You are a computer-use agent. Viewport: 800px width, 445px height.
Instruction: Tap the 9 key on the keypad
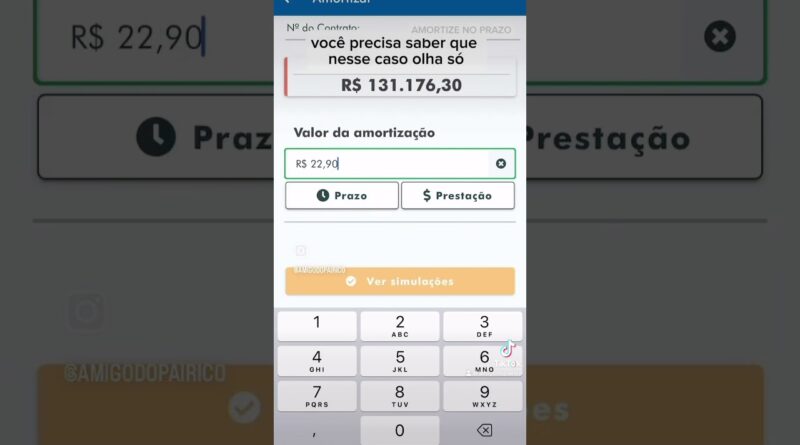coord(483,396)
